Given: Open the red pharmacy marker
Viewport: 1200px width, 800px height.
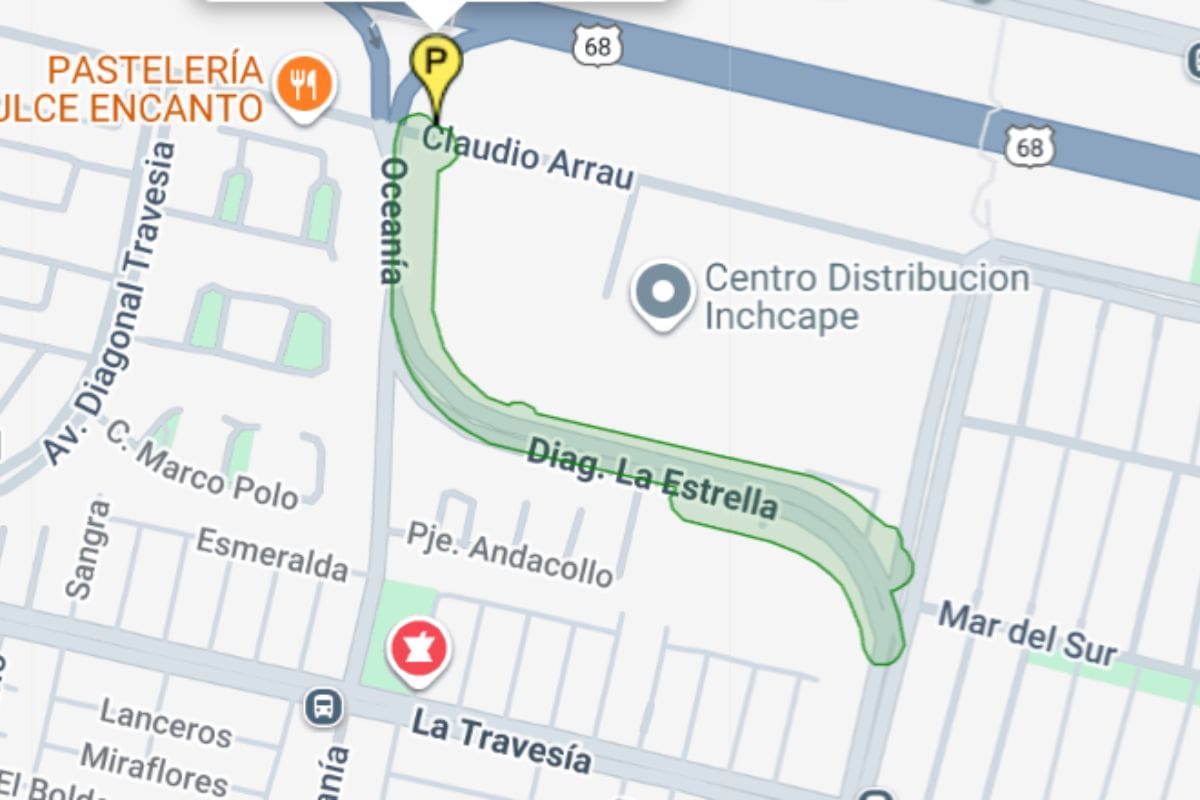Looking at the screenshot, I should pos(420,650).
